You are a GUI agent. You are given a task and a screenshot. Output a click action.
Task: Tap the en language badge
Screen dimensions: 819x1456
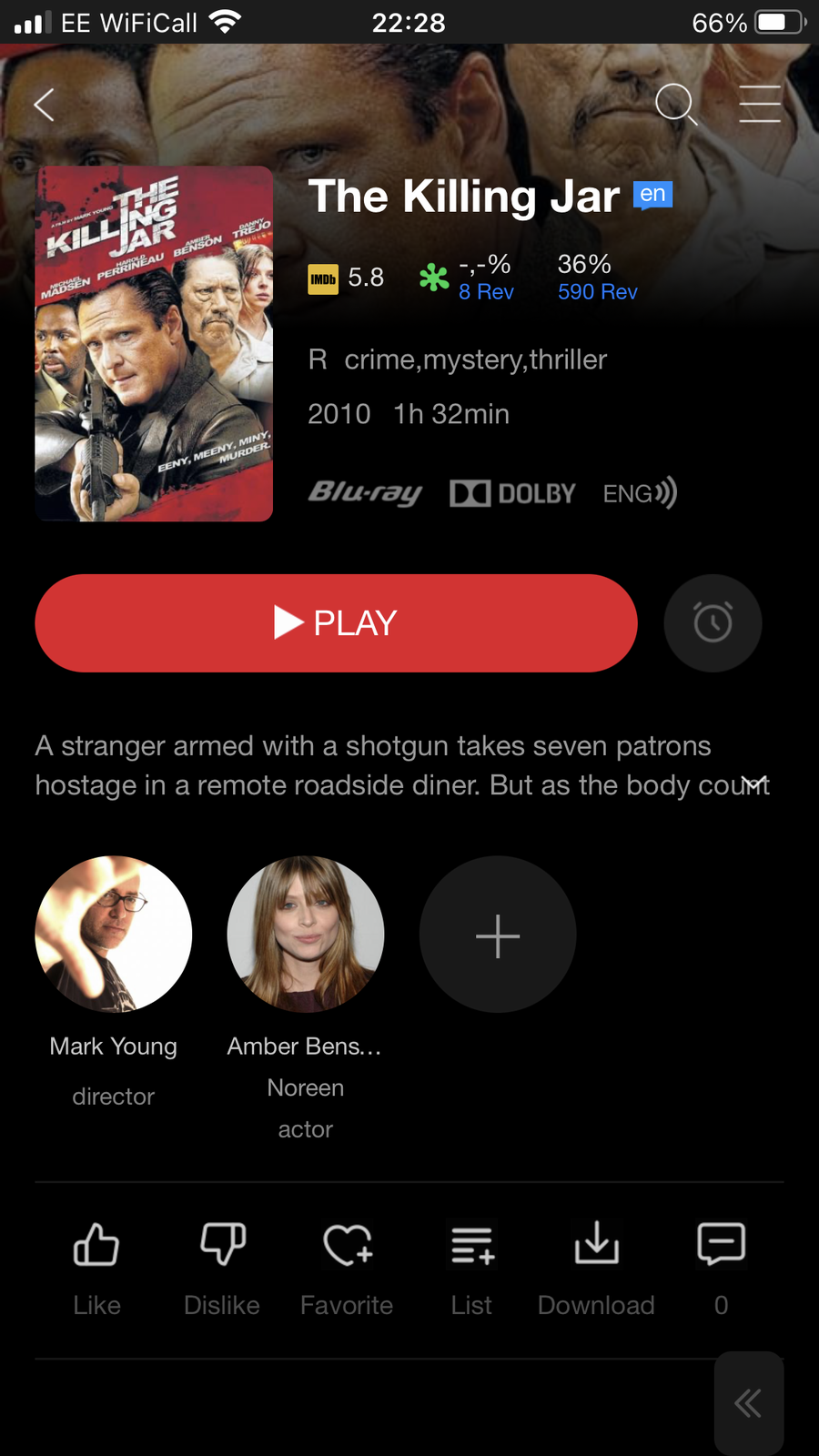(652, 194)
